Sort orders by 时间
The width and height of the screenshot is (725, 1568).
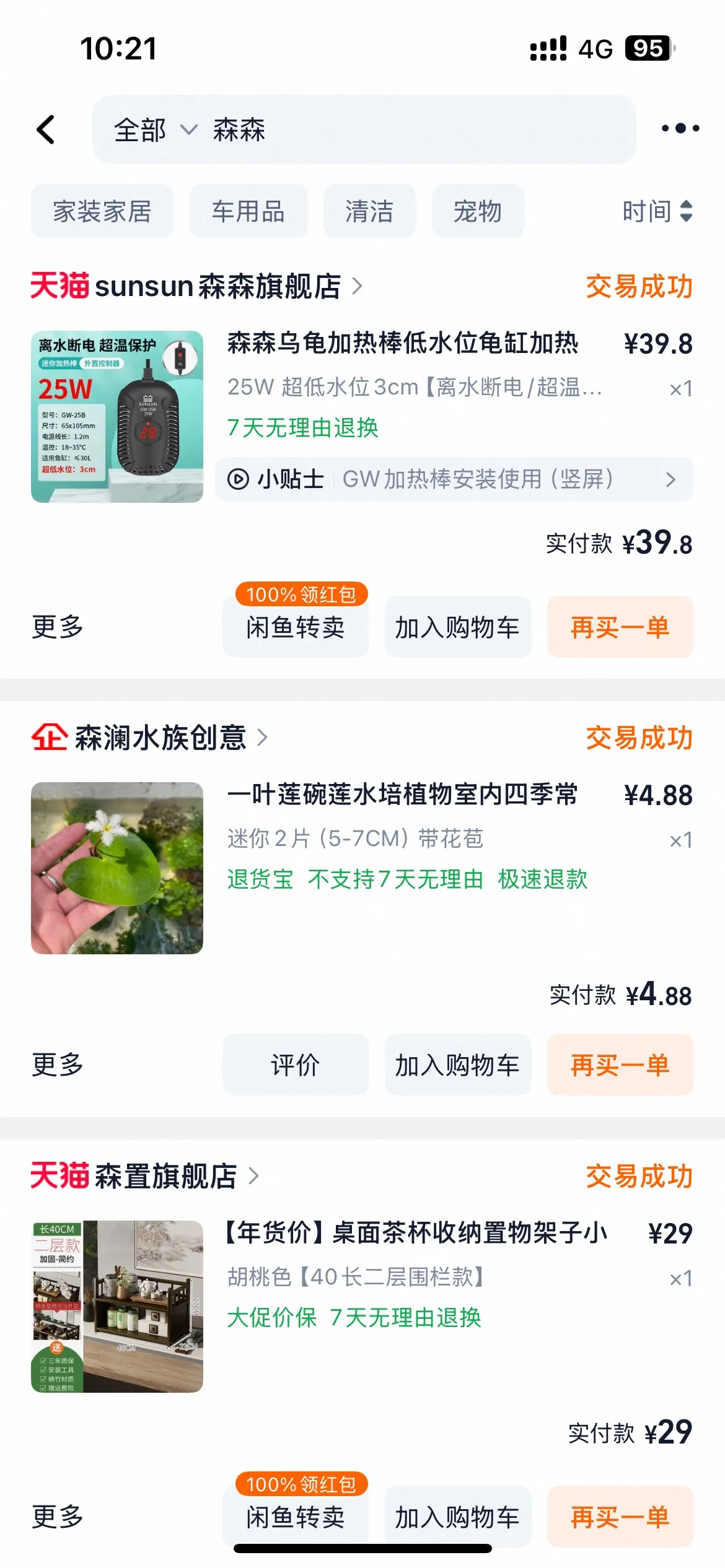(657, 211)
